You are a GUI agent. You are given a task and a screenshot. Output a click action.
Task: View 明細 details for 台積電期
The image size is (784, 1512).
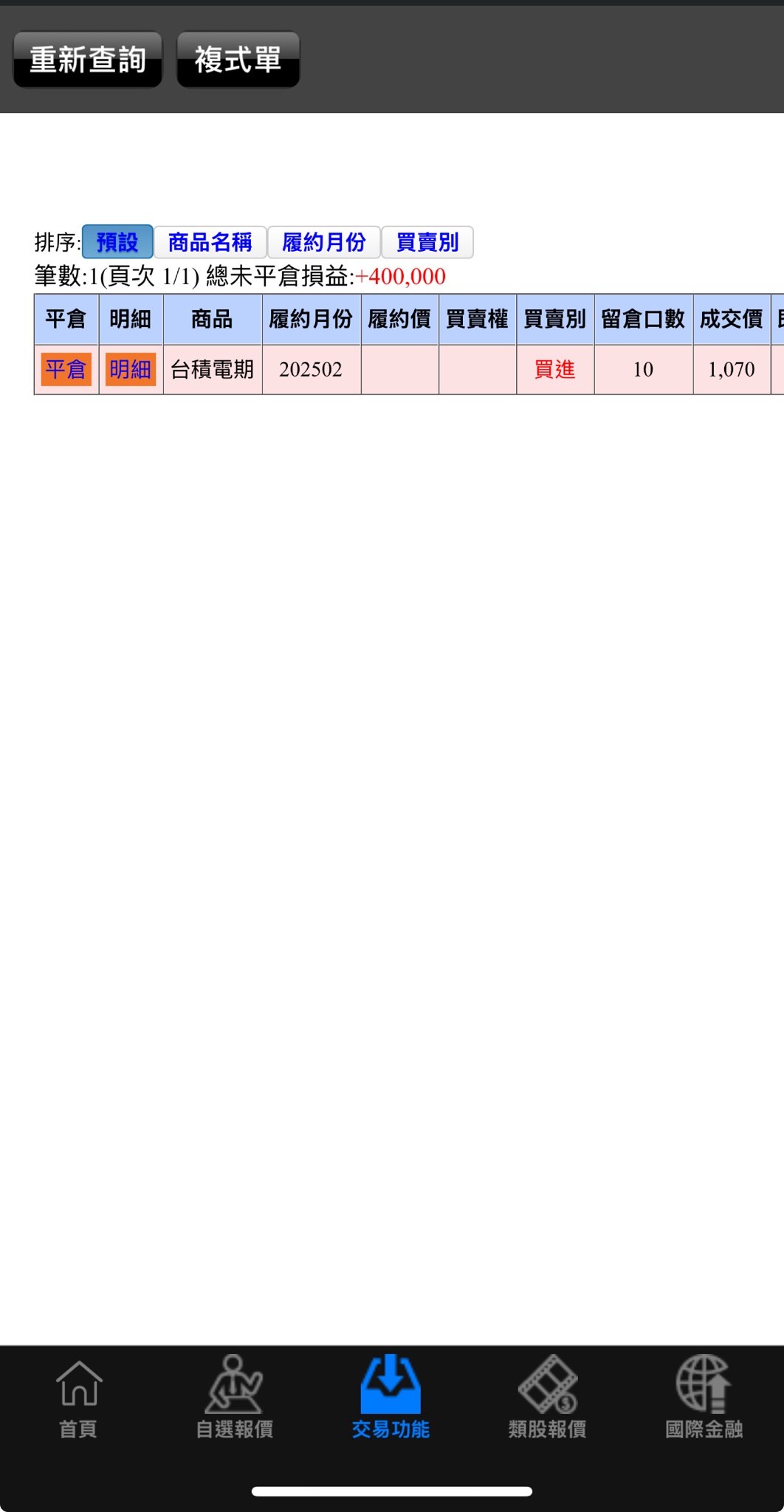pyautogui.click(x=130, y=369)
